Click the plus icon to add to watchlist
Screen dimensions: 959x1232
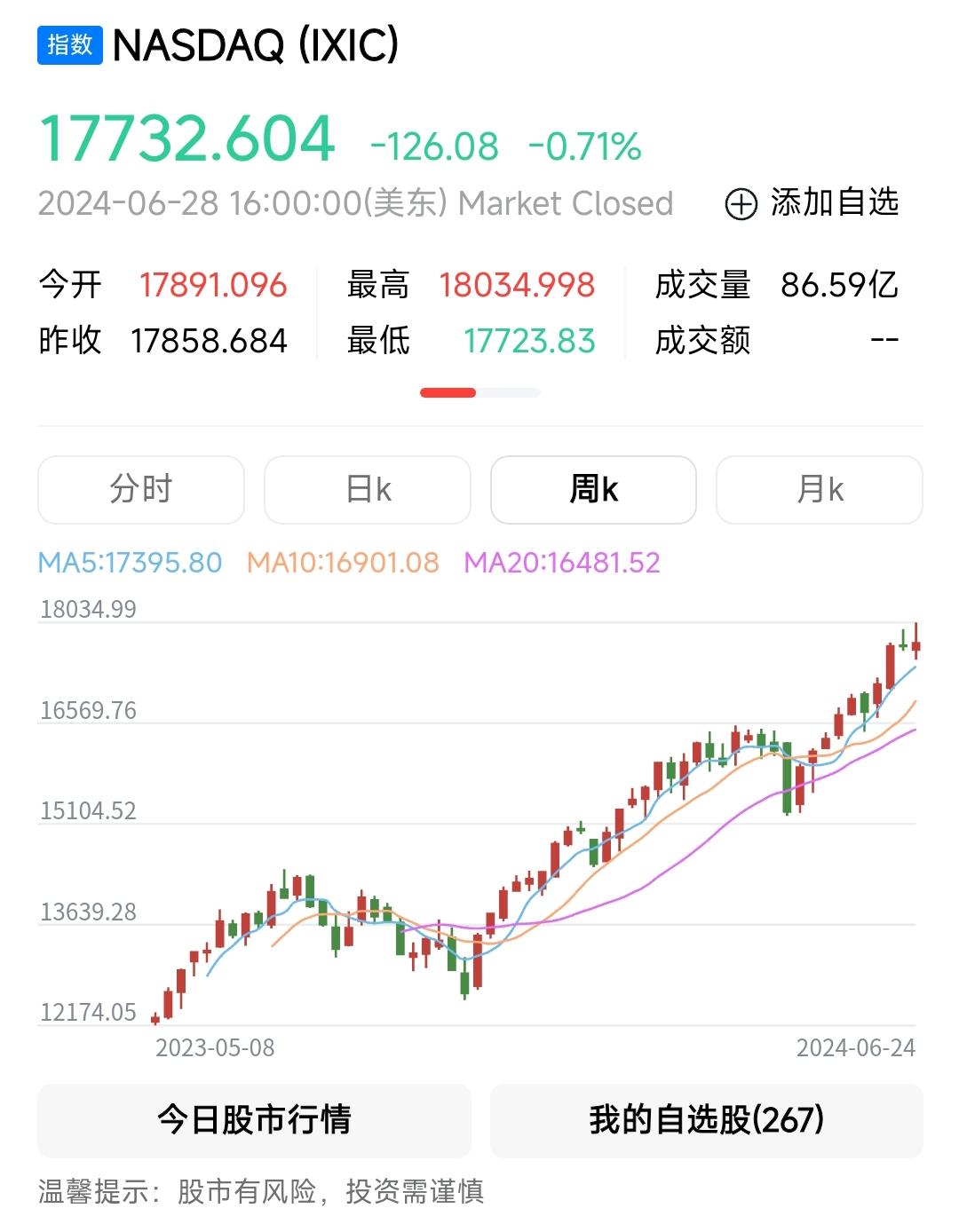(741, 201)
